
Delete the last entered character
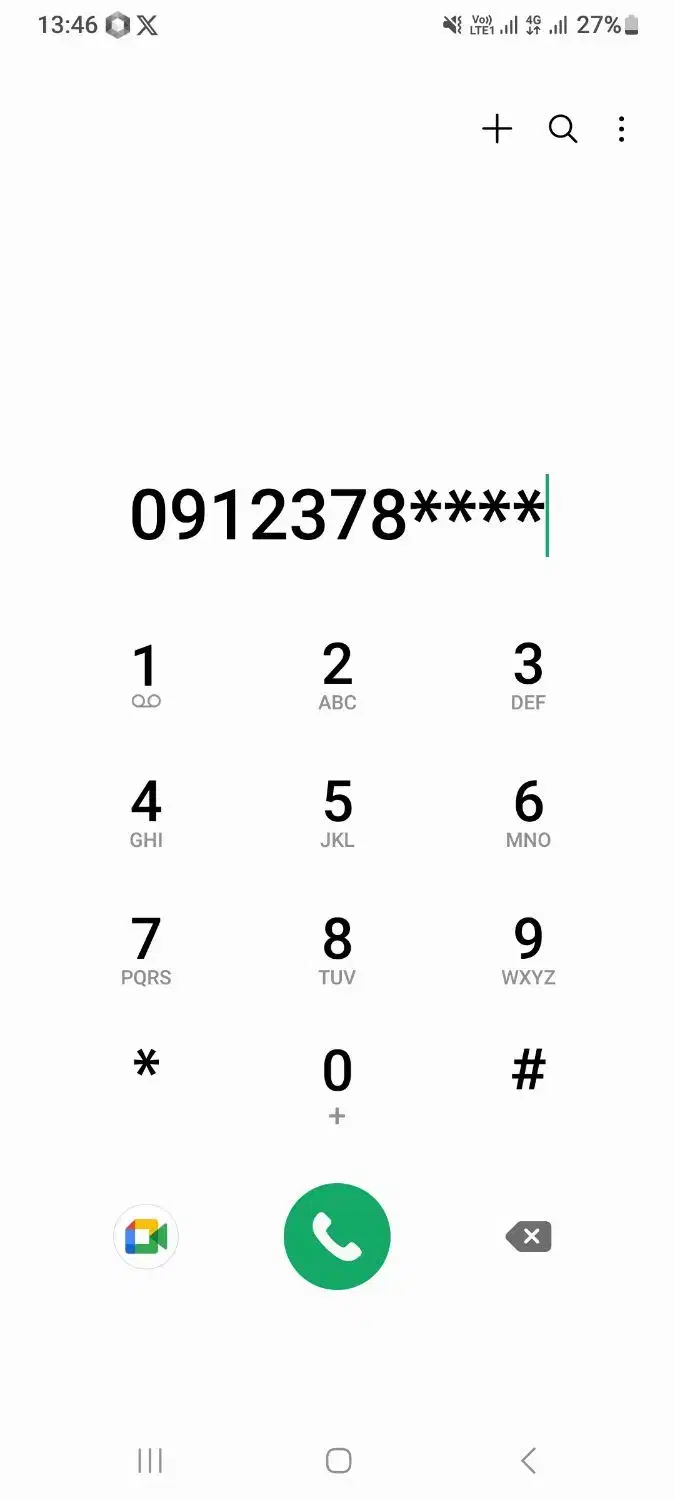[x=529, y=1237]
